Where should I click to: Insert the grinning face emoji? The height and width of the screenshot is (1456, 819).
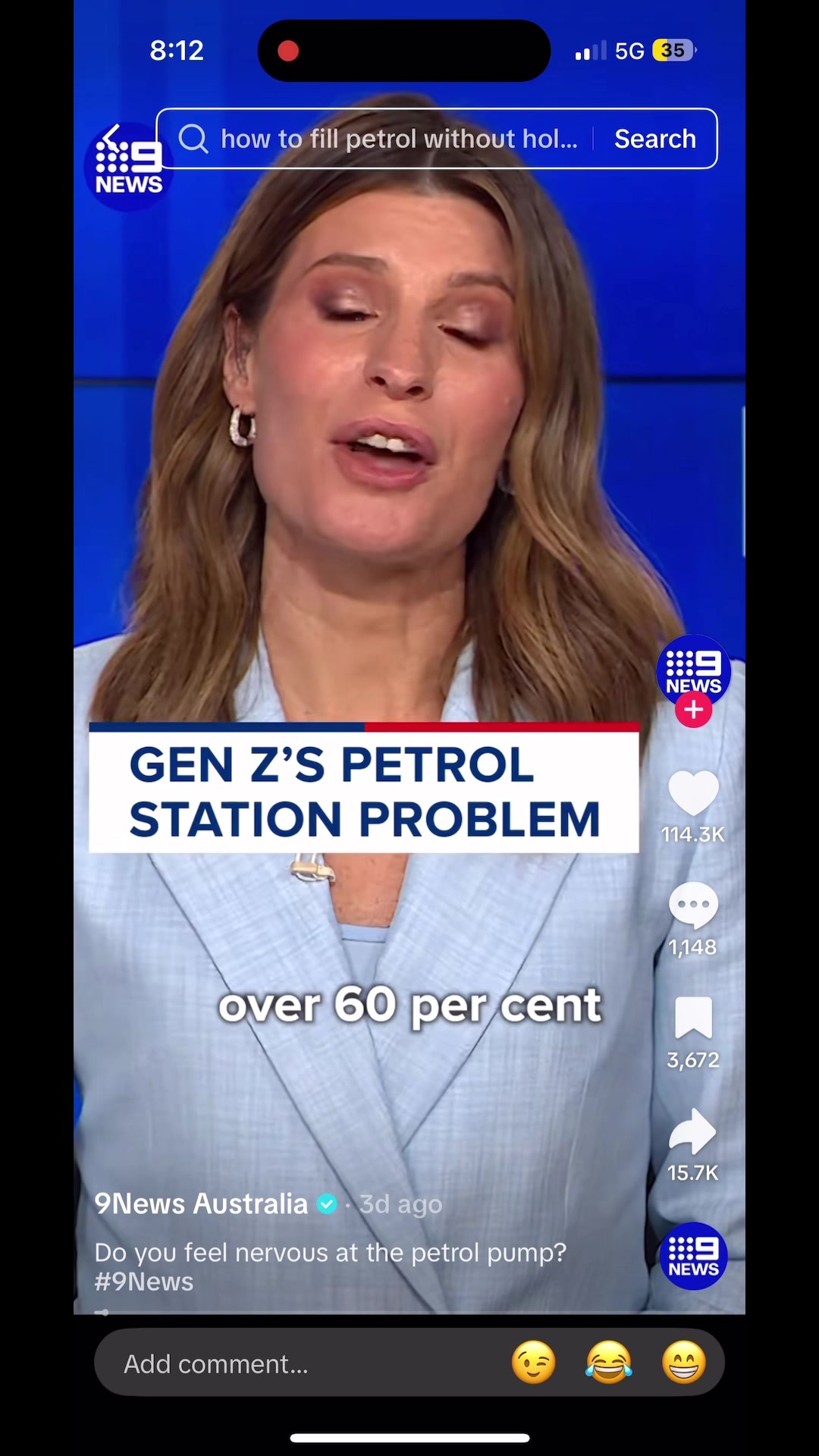[x=684, y=1363]
